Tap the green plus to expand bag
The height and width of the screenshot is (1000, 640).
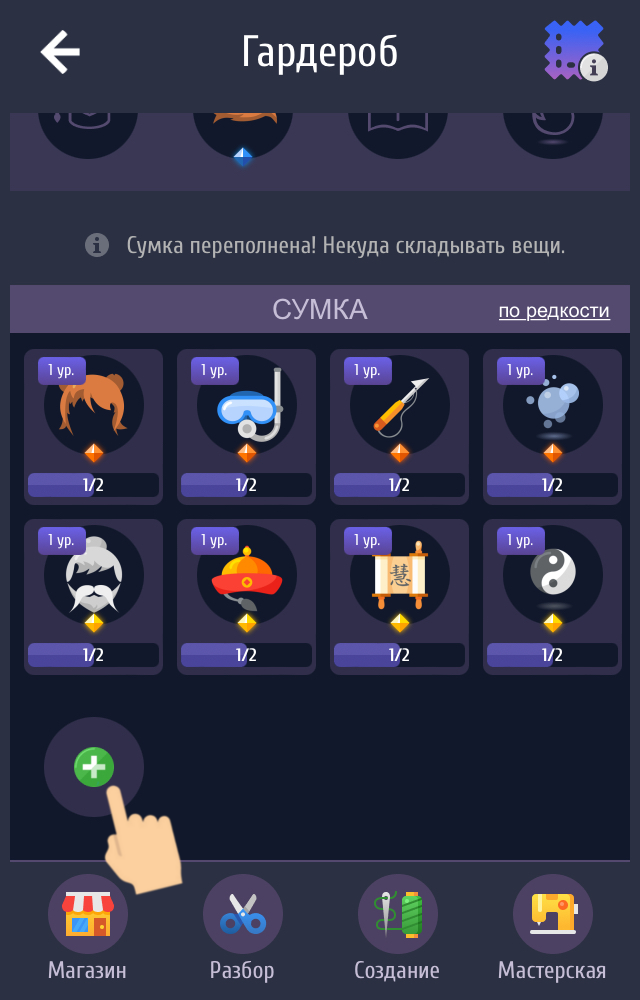coord(94,767)
